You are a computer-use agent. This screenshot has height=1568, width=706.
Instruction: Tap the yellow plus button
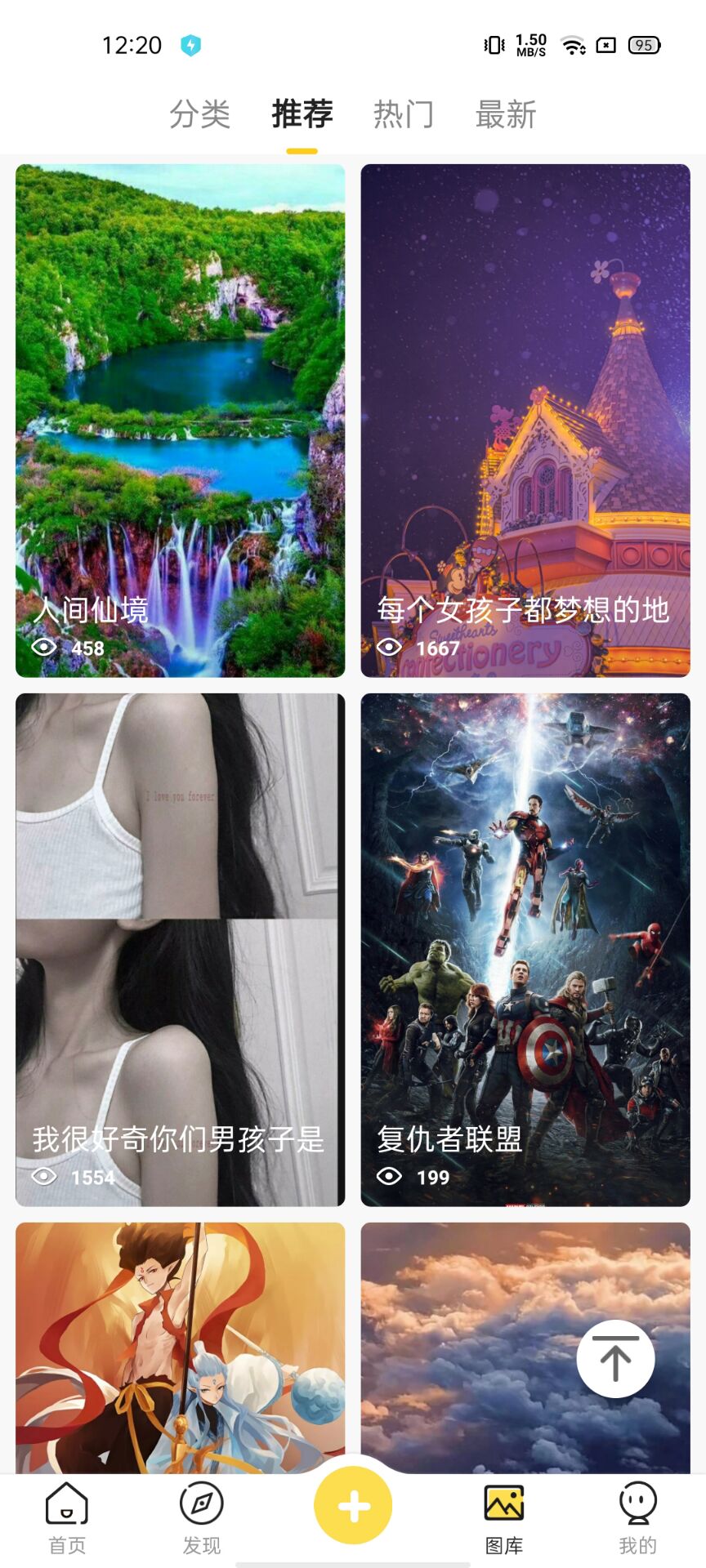353,1506
